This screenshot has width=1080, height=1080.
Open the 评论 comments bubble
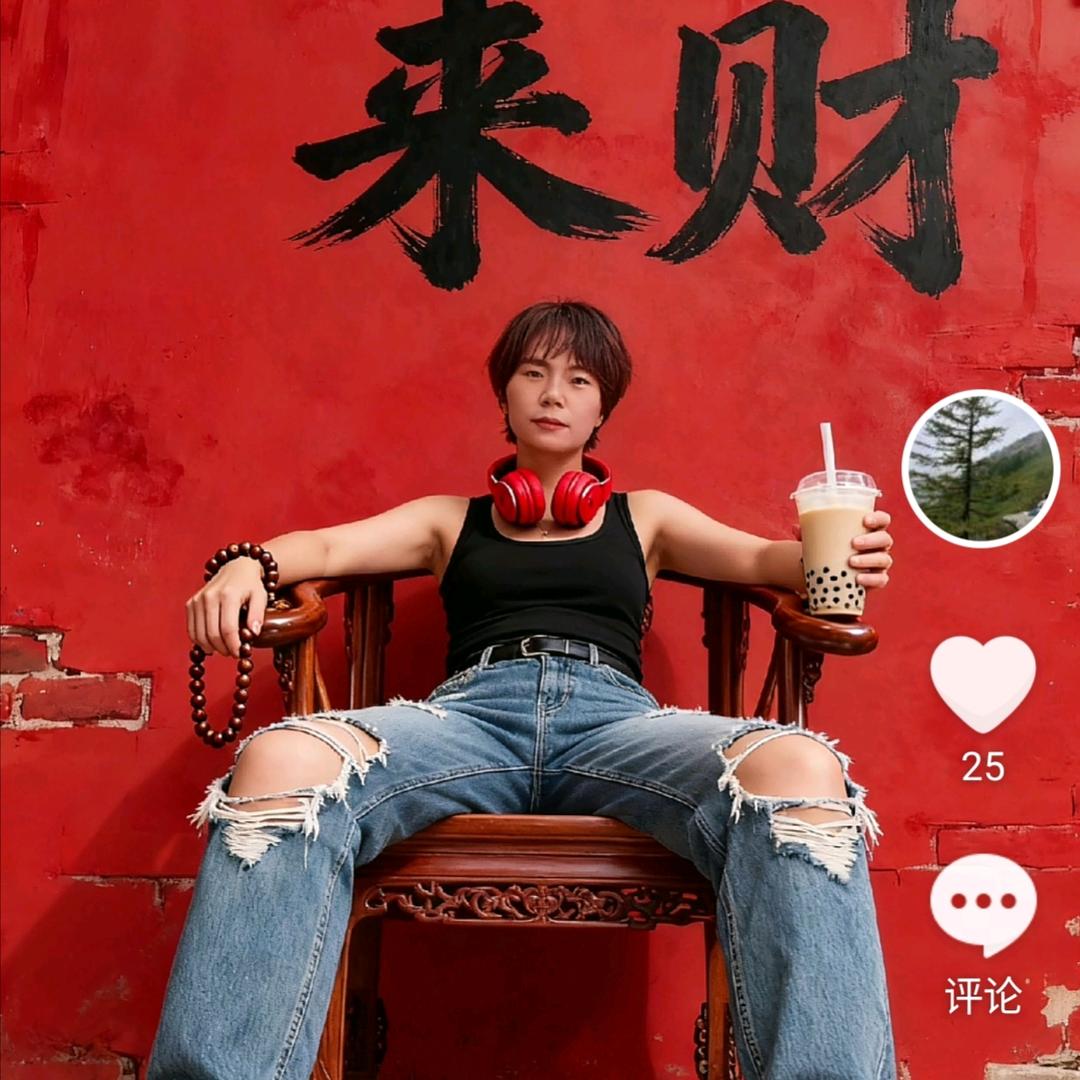(x=983, y=904)
